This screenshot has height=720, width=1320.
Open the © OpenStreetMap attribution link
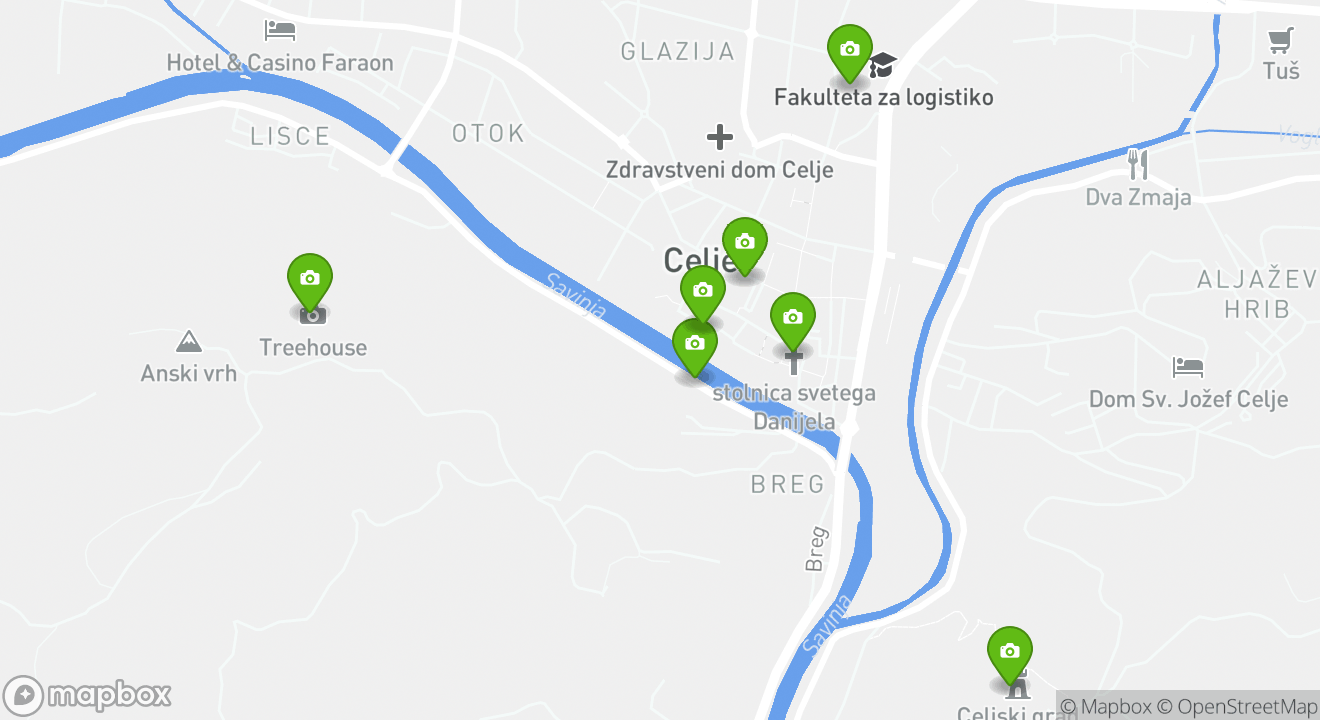(x=1237, y=705)
